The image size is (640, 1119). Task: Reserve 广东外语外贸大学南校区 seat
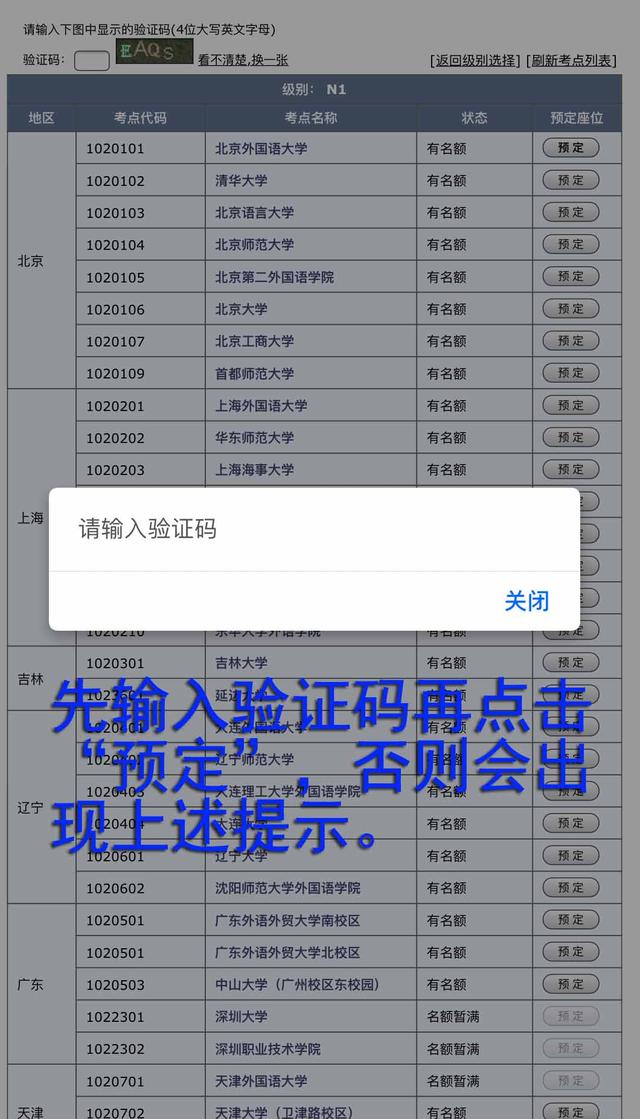pos(570,919)
